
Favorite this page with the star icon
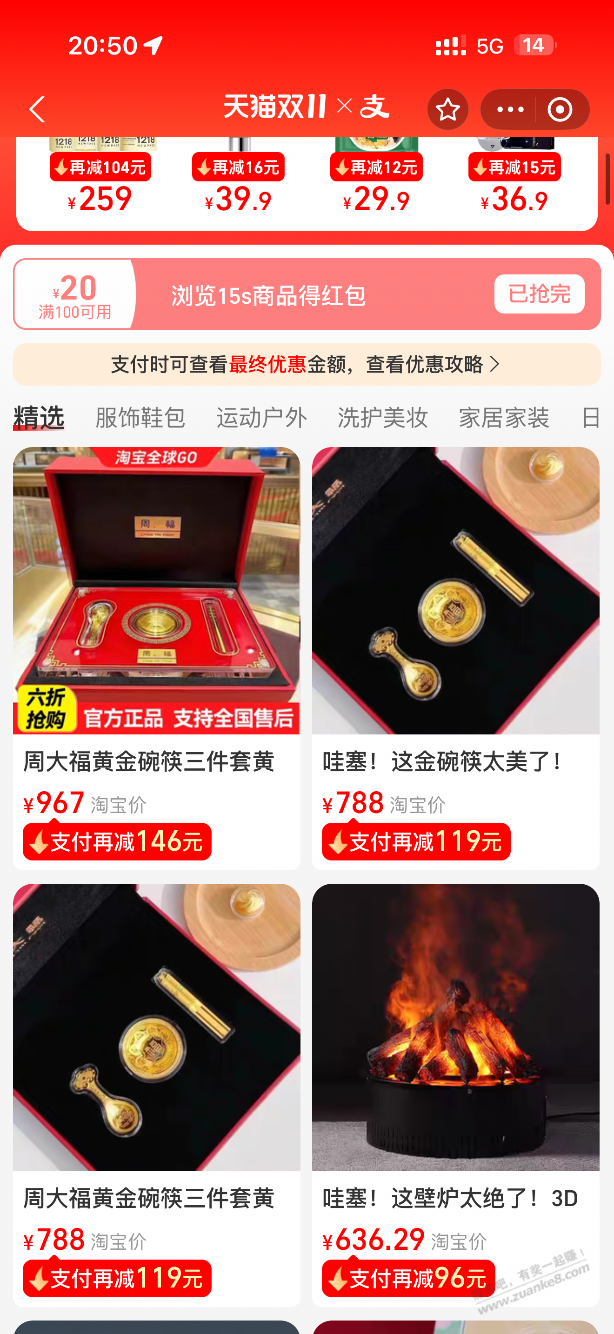[447, 109]
